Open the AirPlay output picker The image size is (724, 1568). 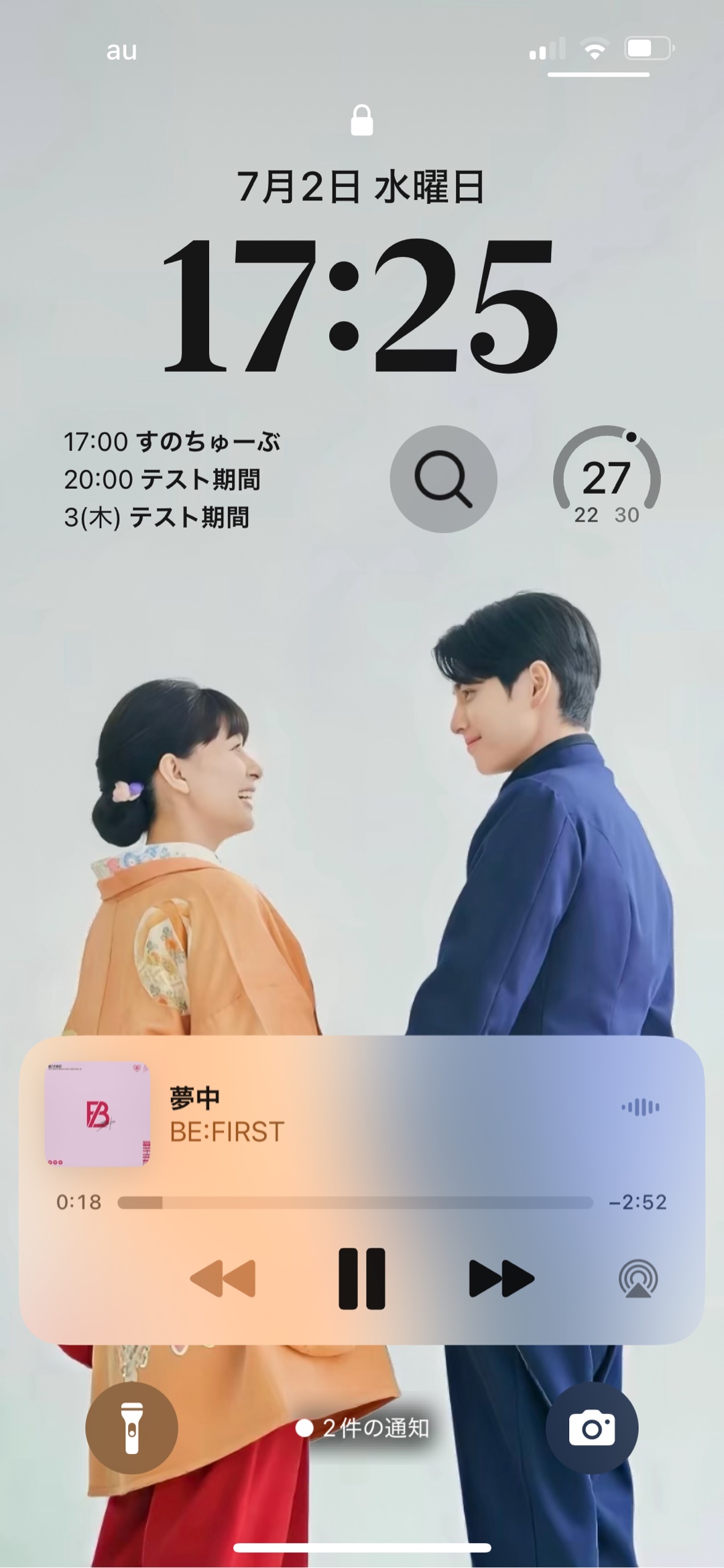coord(638,1280)
